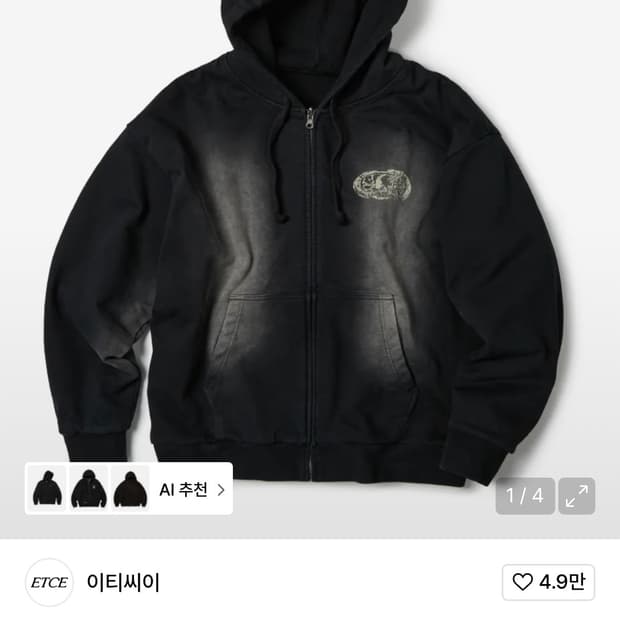This screenshot has height=620, width=620.
Task: Open the 이티씨이 brand page
Action: (x=123, y=582)
